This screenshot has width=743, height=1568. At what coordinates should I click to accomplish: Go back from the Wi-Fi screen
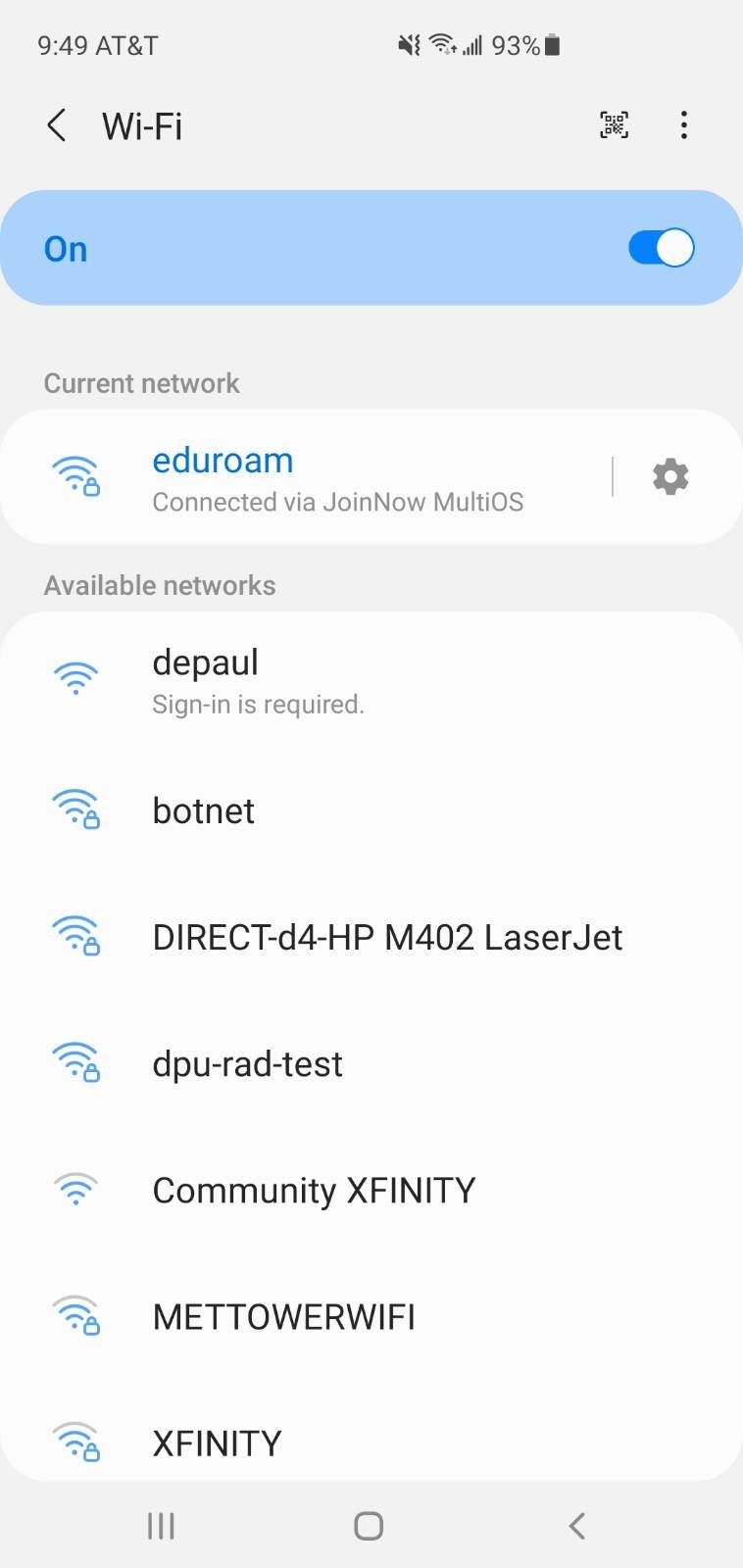57,125
